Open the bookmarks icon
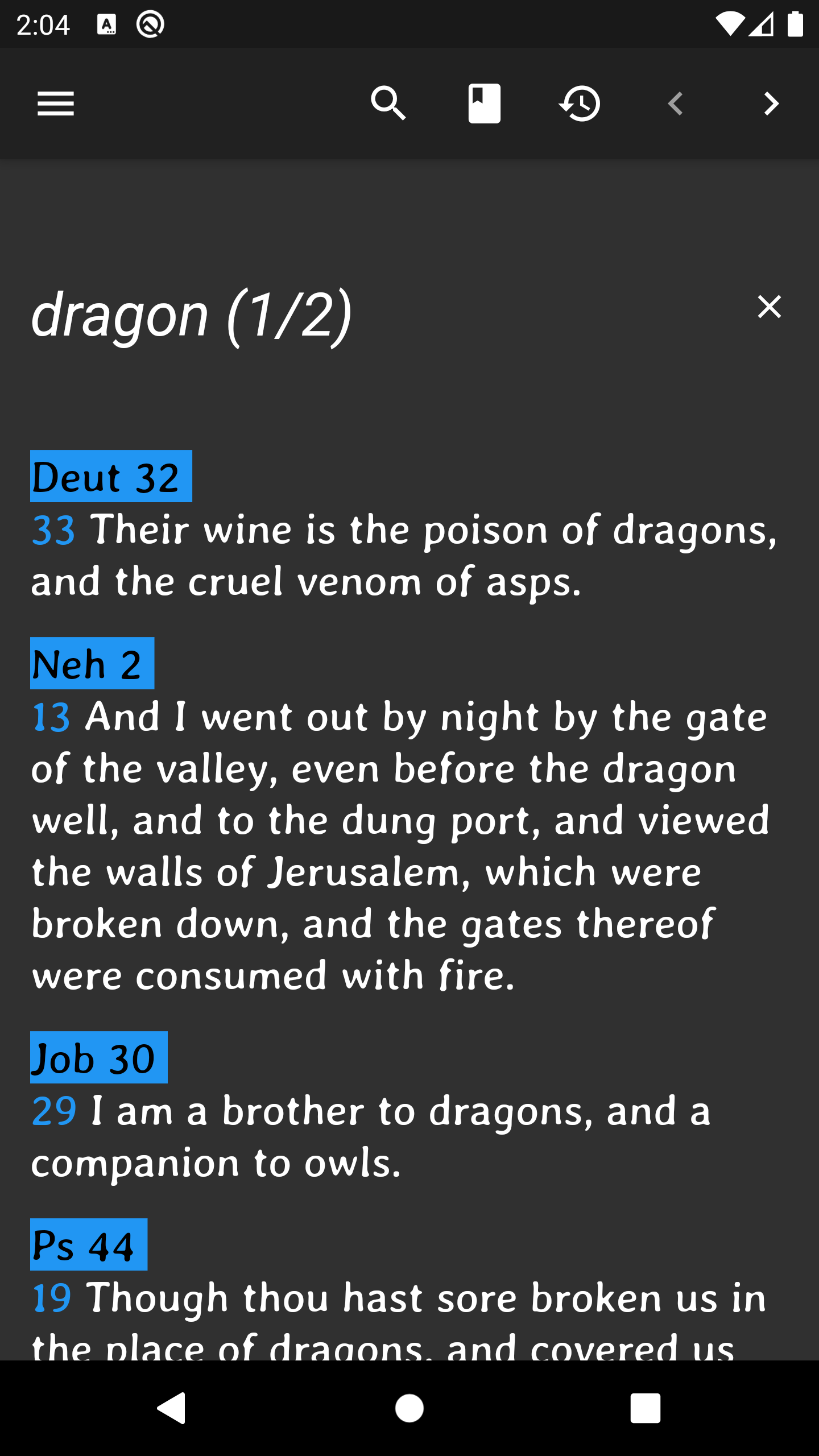 [484, 104]
